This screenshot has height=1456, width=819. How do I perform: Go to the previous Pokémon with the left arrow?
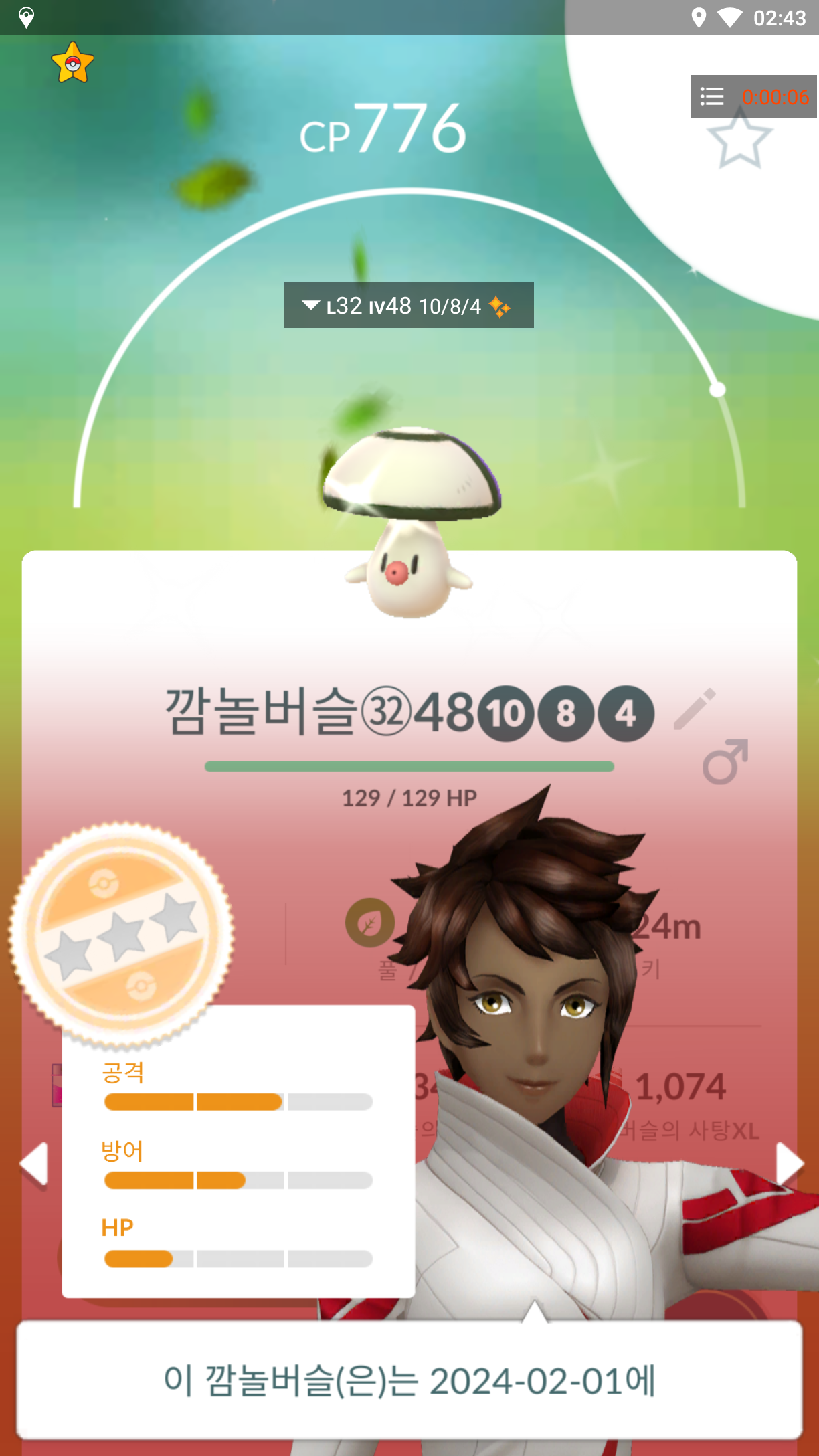coord(34,1164)
